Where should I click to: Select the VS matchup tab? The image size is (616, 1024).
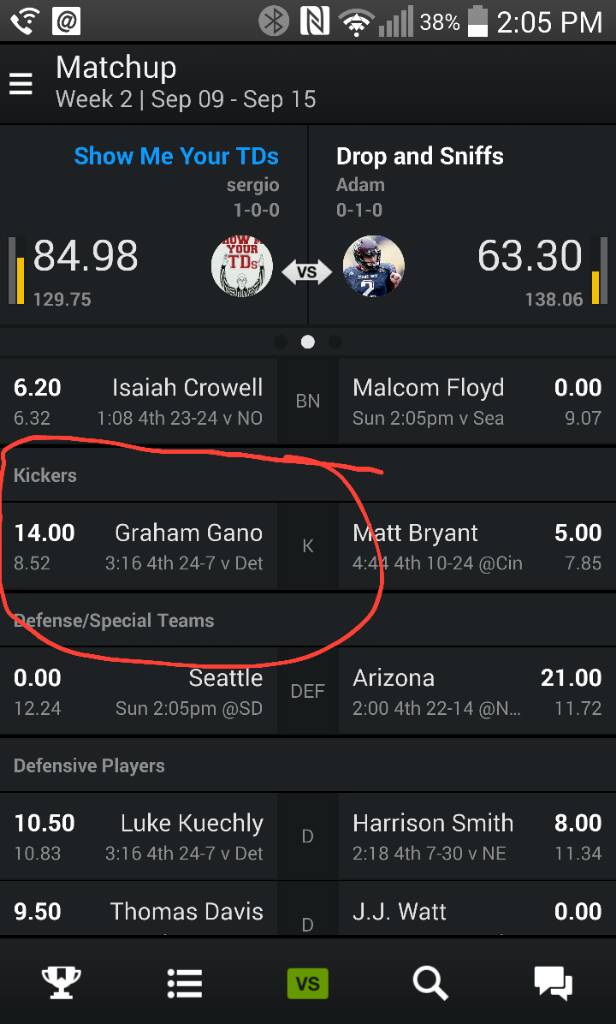click(308, 983)
